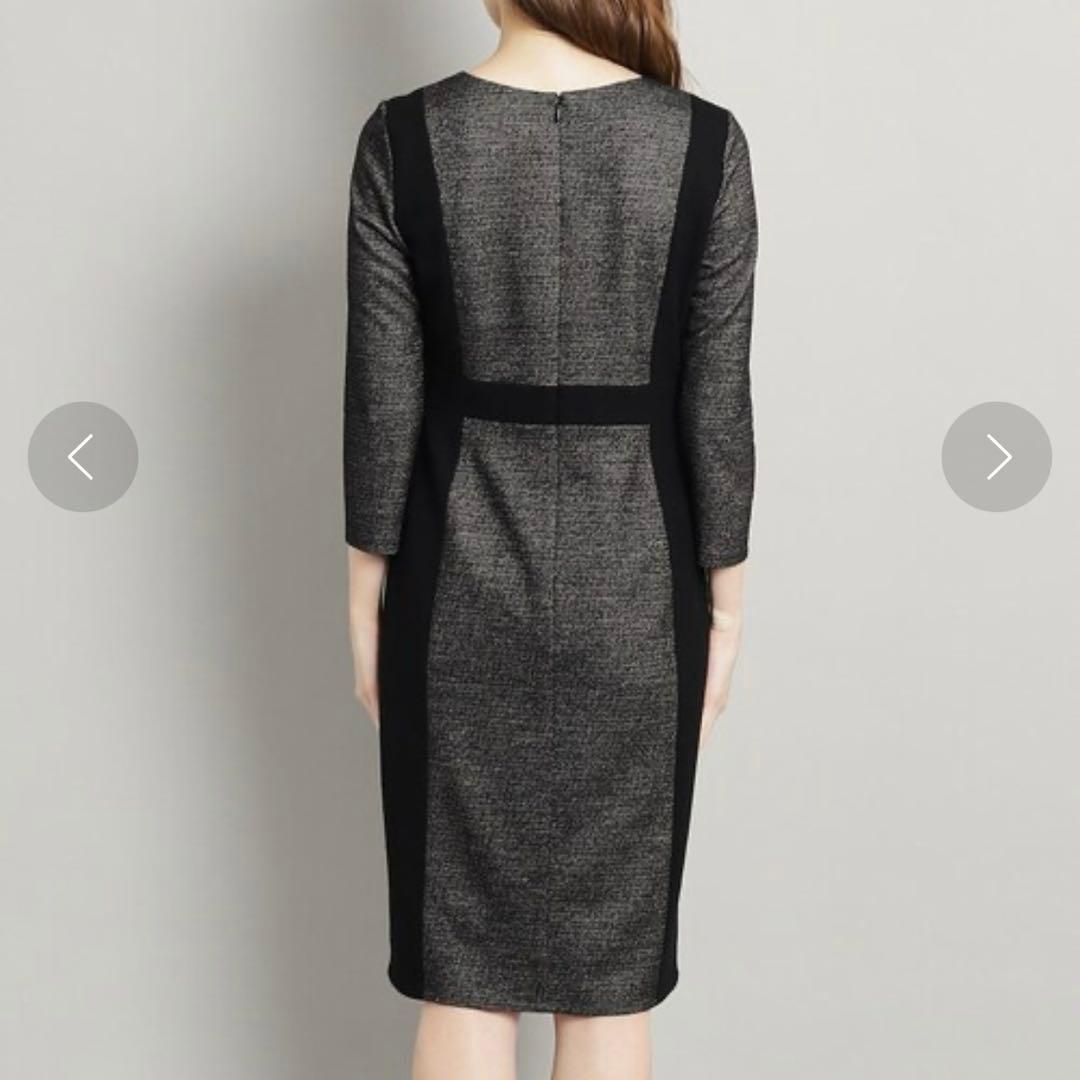Viewport: 1080px width, 1080px height.
Task: Go to the next product photo
Action: tap(996, 457)
